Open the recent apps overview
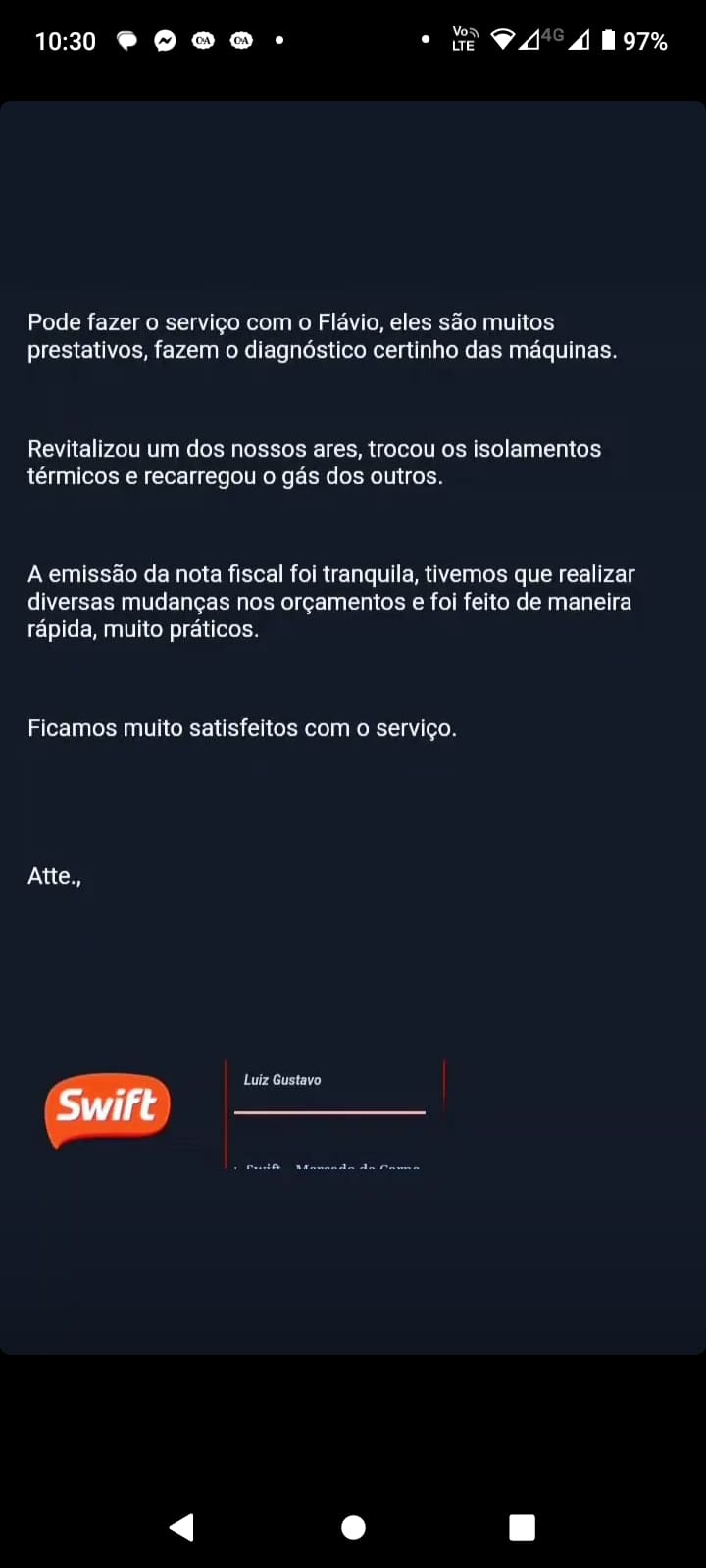 (x=522, y=1527)
